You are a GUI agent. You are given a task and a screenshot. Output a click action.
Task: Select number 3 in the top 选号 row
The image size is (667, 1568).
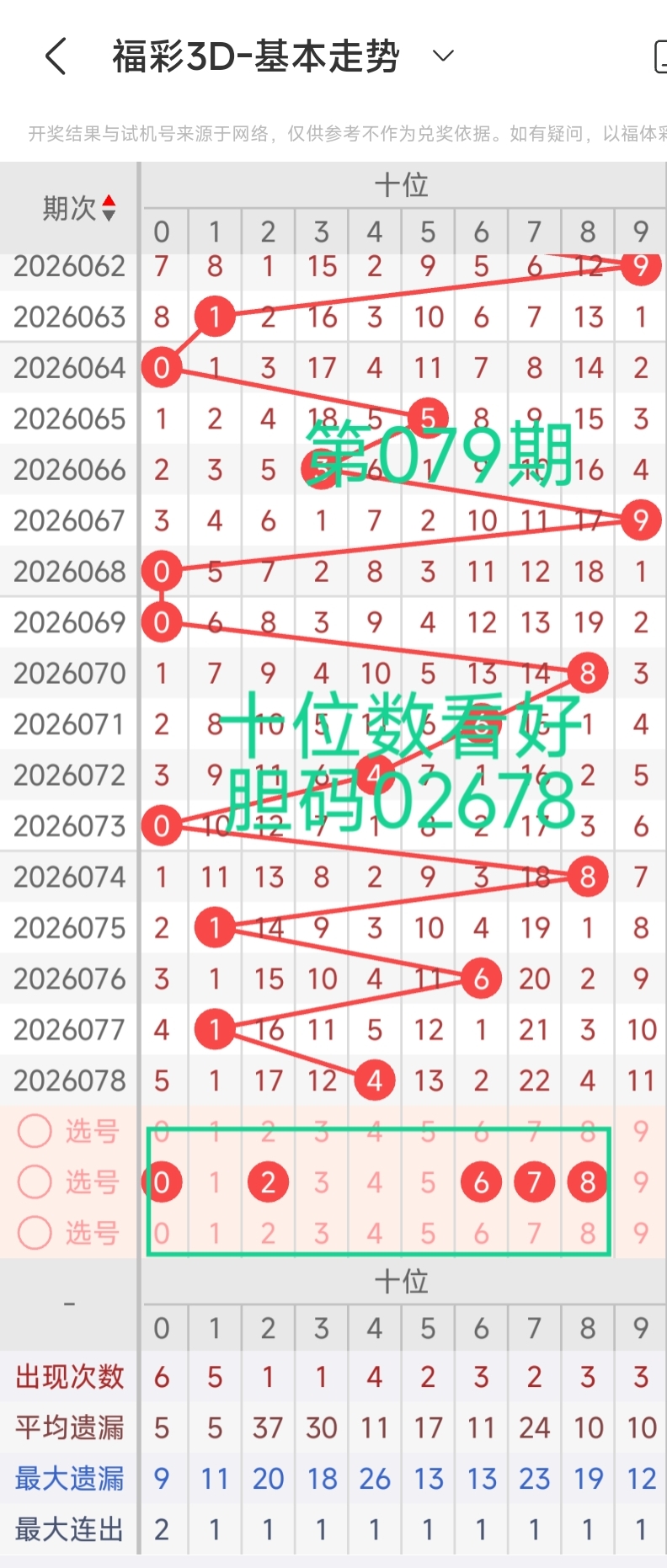(321, 1131)
